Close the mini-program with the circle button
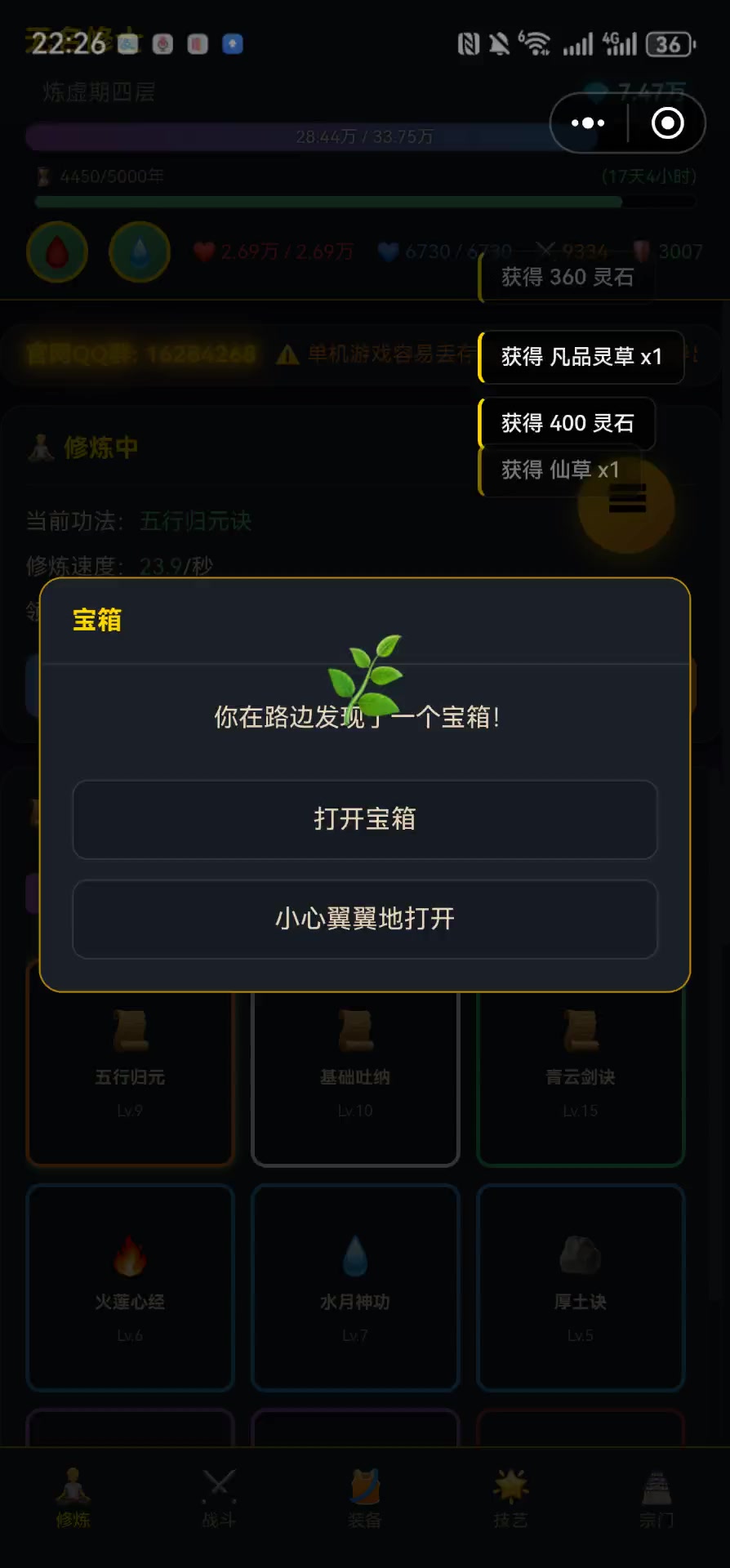The image size is (730, 1568). (x=667, y=123)
